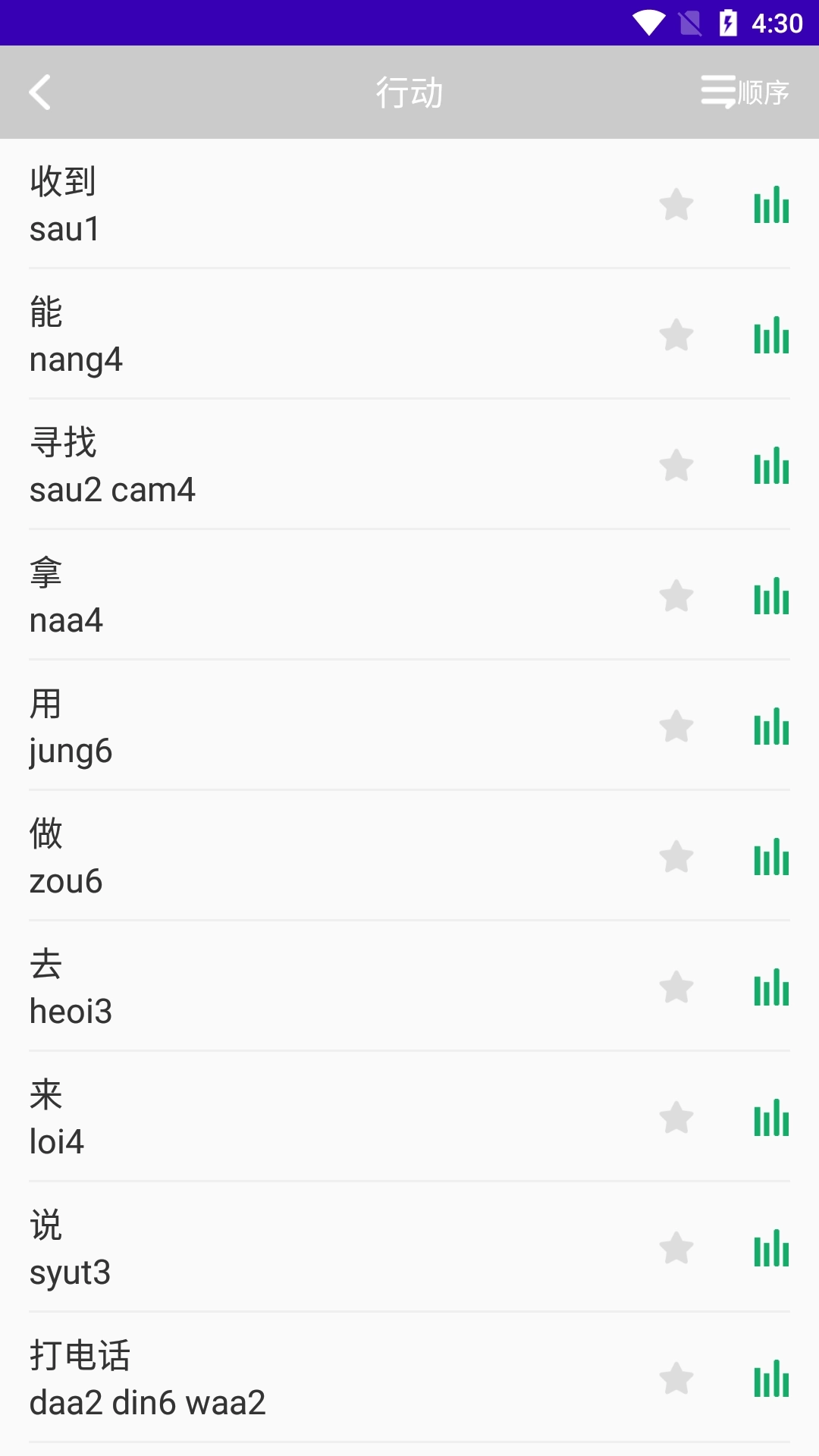Favorite the word 来 loi4

[676, 1118]
